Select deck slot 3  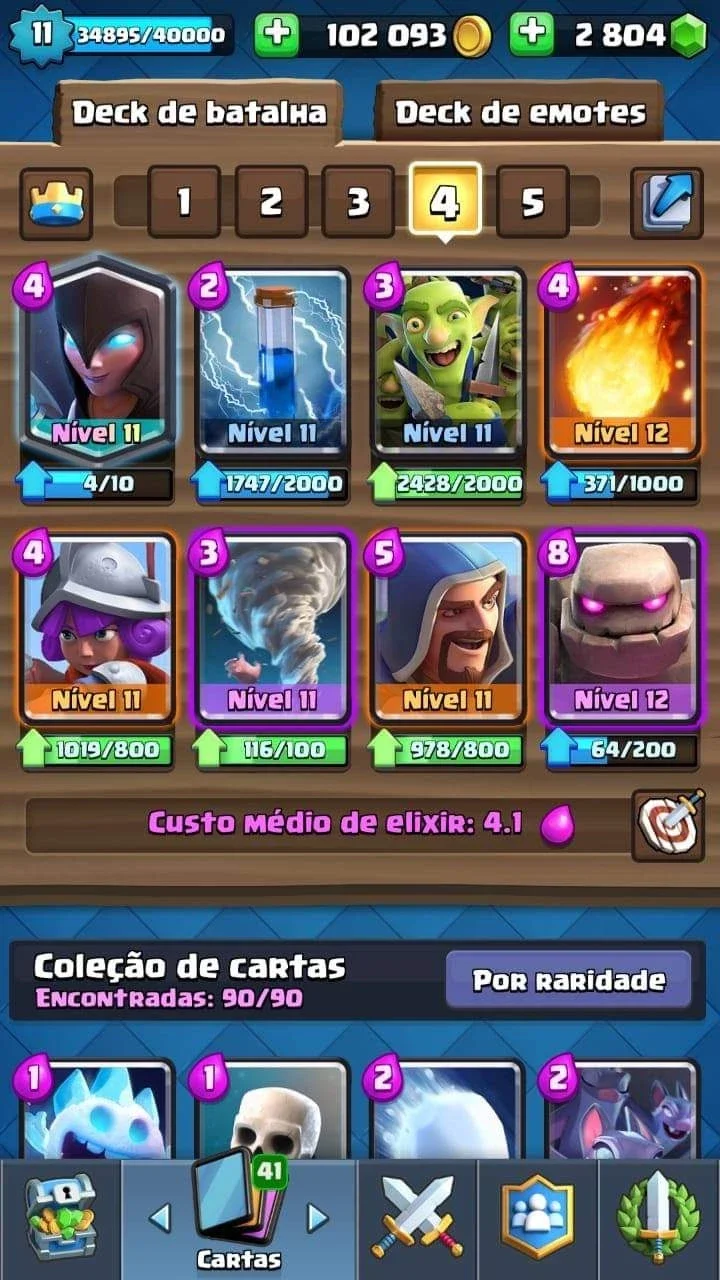pos(358,202)
